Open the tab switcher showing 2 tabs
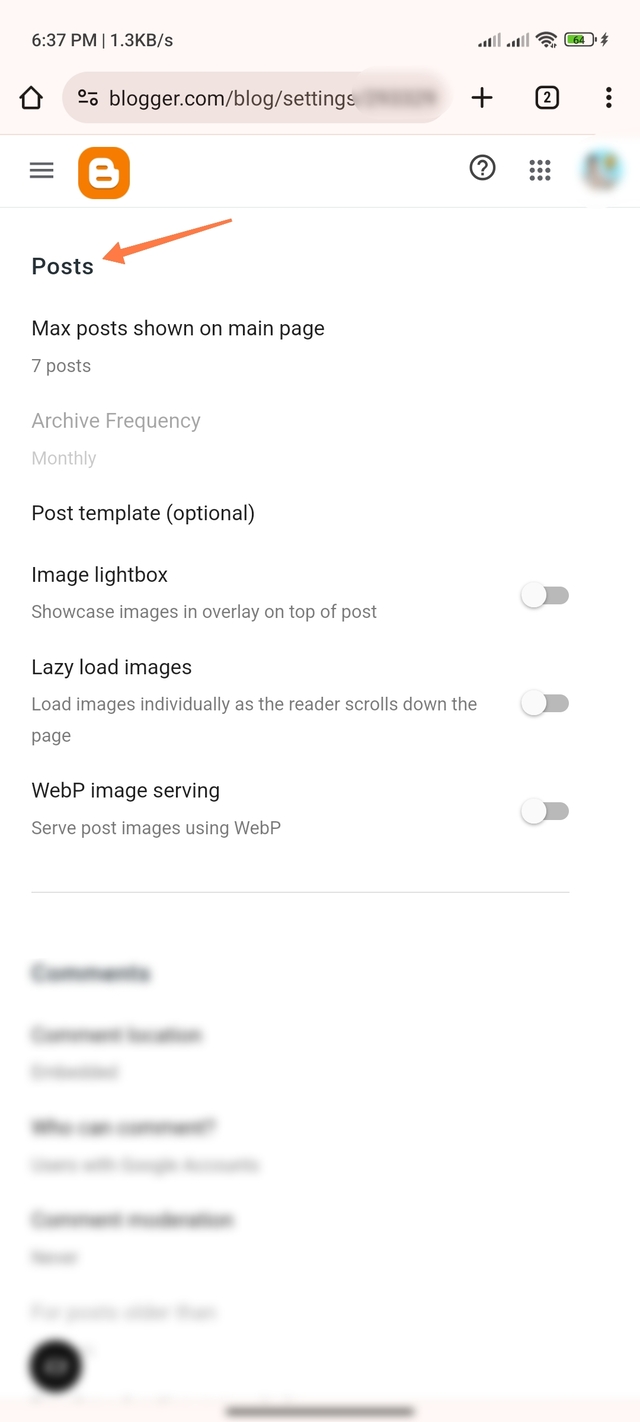 [x=546, y=97]
